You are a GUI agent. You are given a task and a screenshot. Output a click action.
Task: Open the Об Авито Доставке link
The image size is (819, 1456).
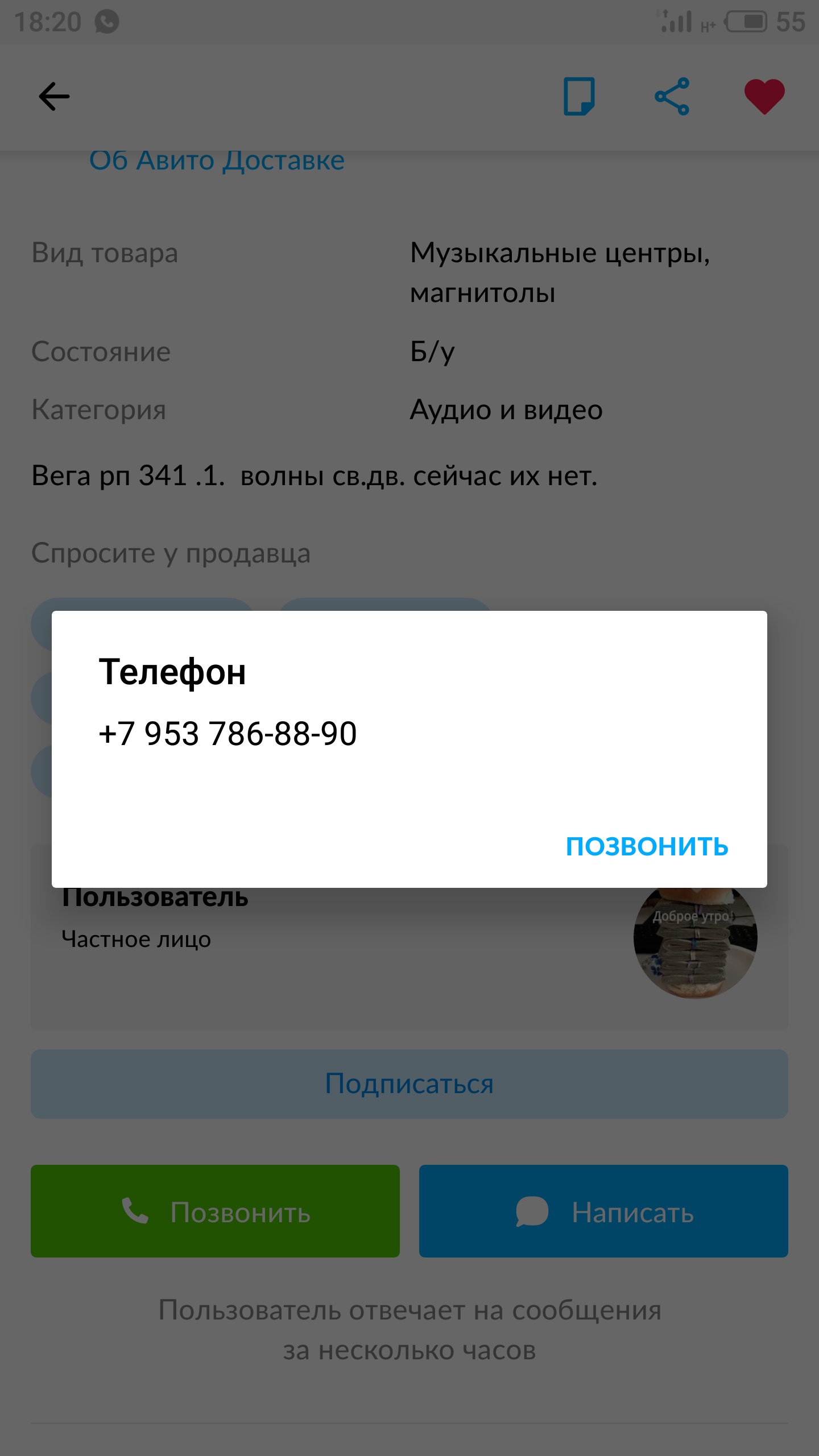click(217, 161)
